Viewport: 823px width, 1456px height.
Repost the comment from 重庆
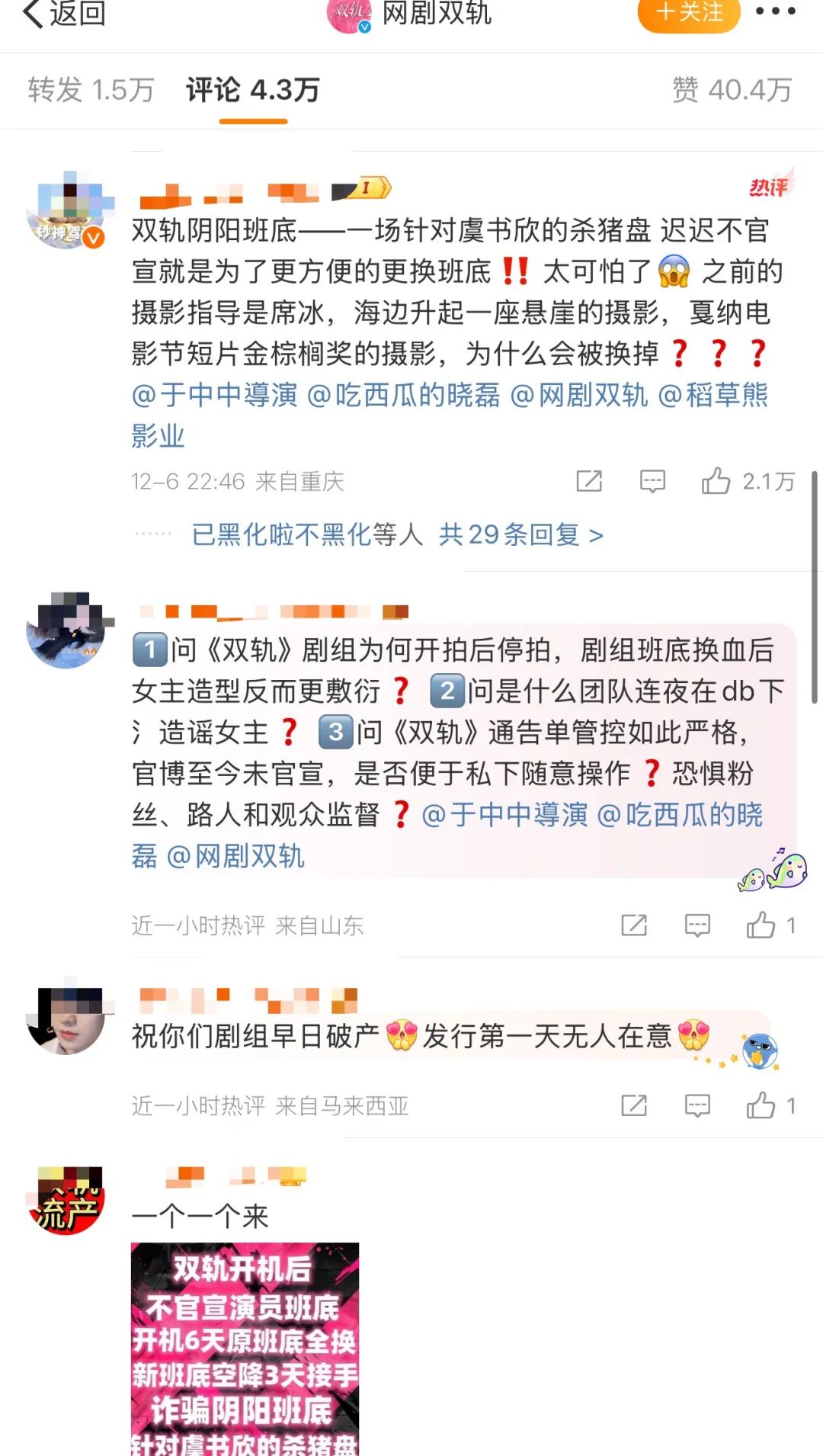click(x=589, y=482)
